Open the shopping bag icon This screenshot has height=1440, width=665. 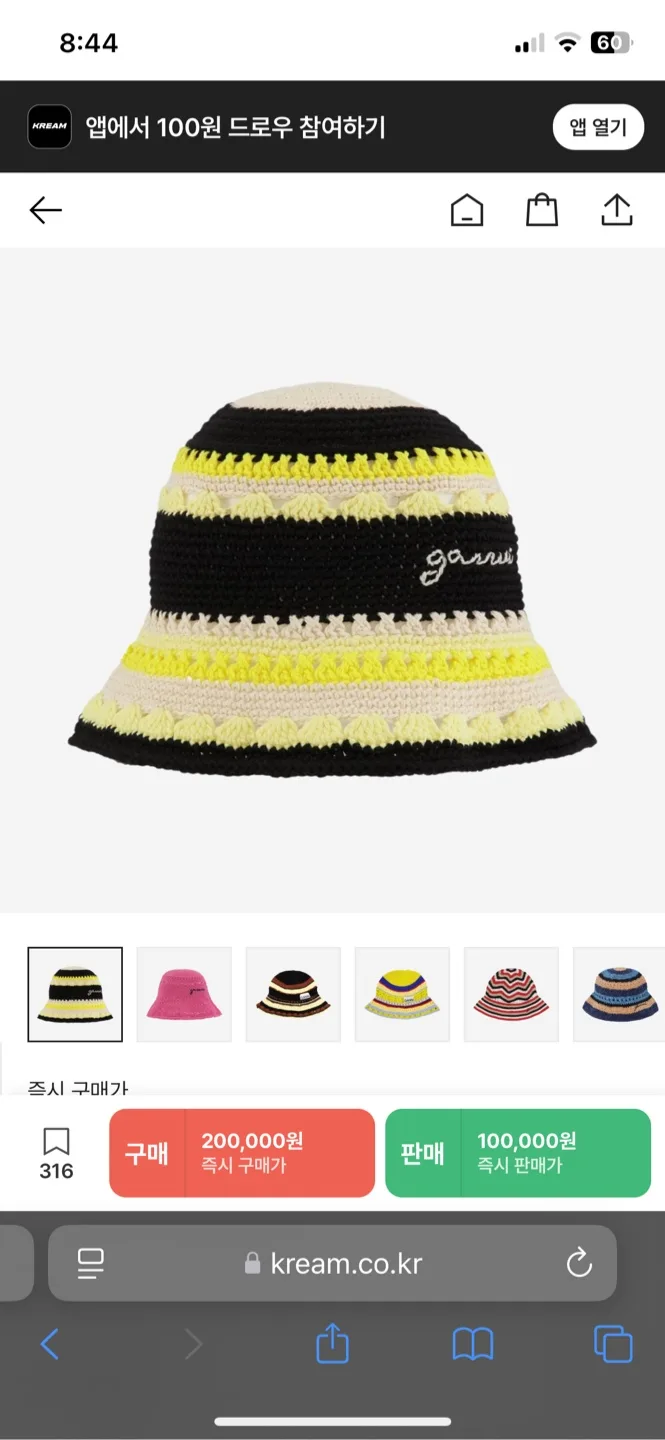541,210
